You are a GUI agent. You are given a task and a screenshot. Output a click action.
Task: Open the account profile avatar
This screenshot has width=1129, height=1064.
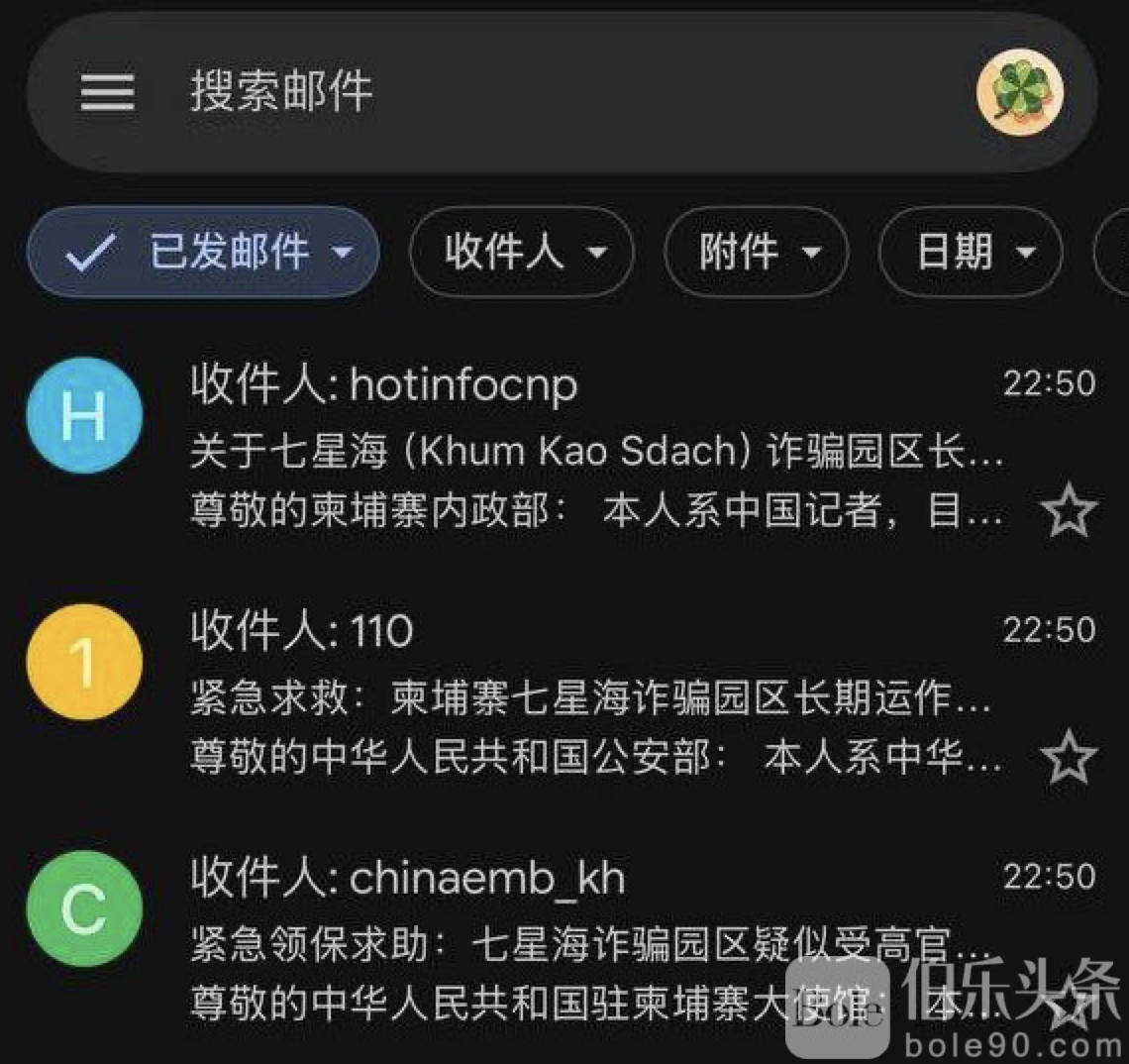(1020, 92)
